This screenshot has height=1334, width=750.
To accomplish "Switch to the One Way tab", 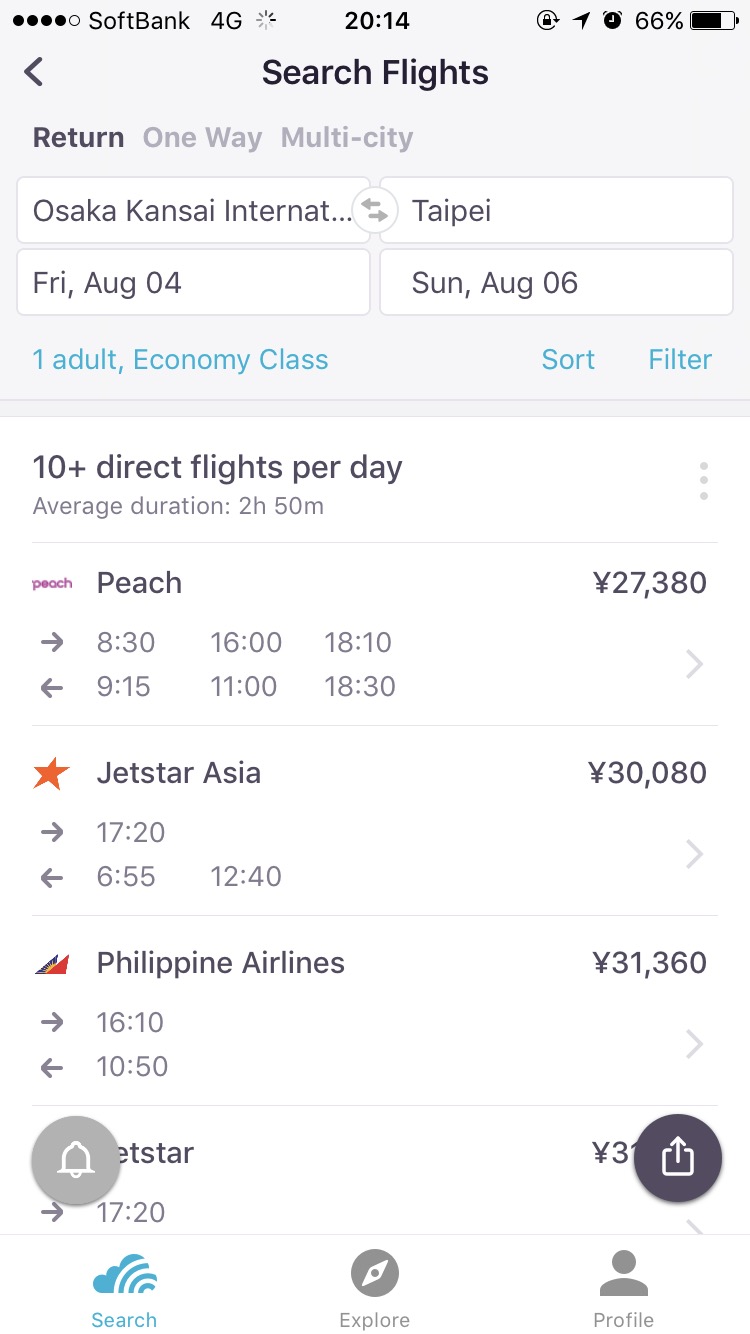I will [202, 137].
